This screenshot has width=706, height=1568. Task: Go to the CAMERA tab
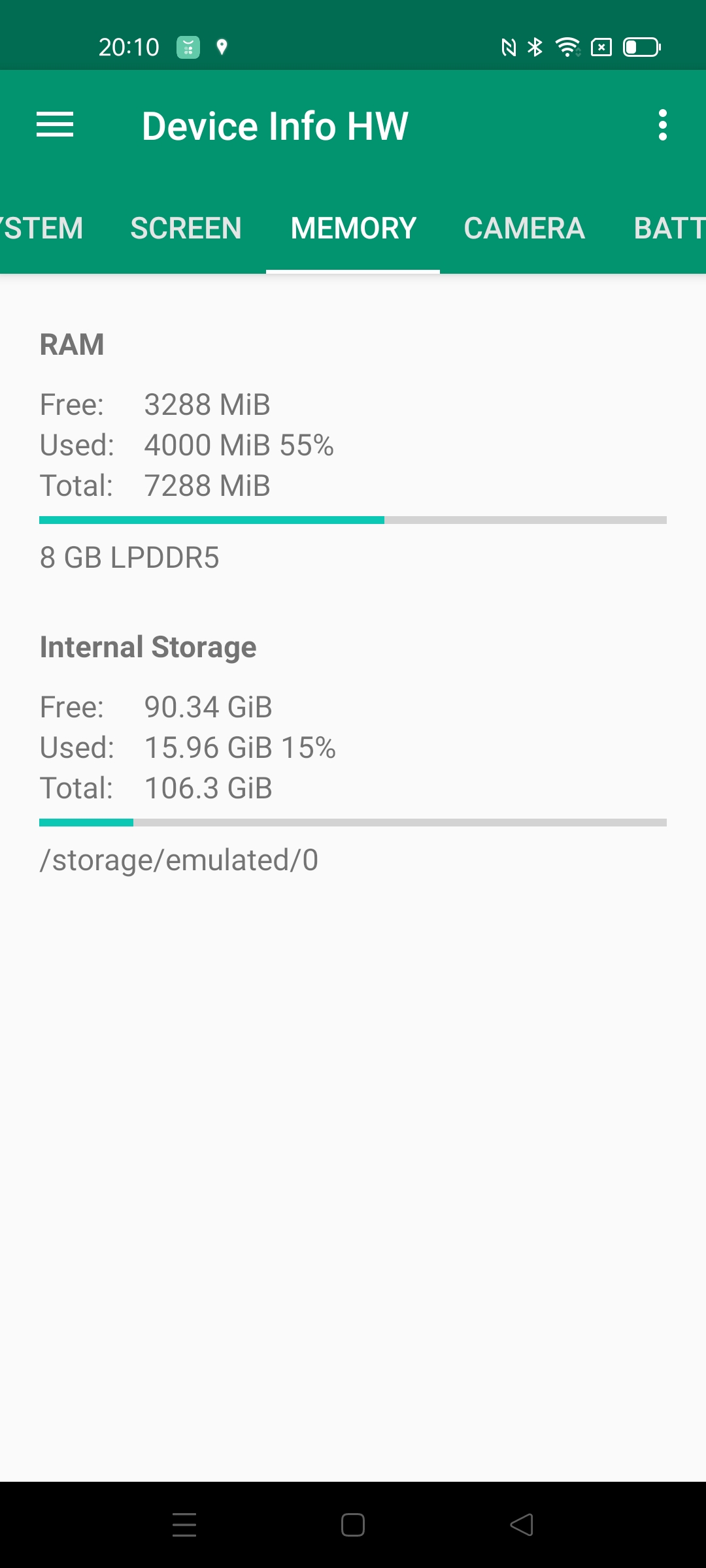click(524, 229)
